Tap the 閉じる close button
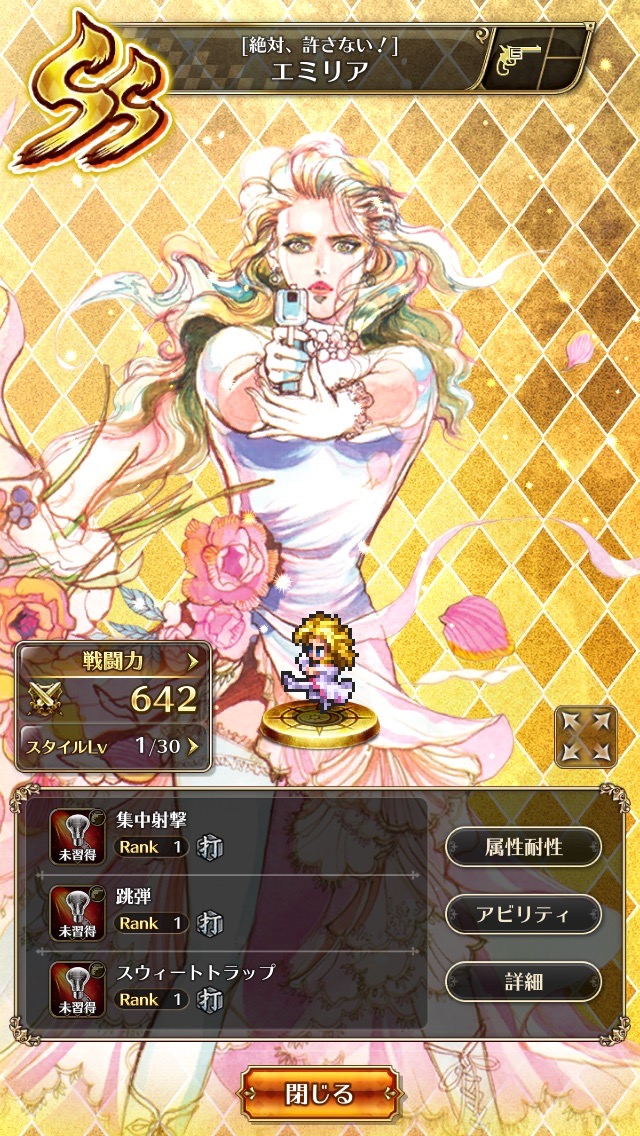 pyautogui.click(x=319, y=1094)
